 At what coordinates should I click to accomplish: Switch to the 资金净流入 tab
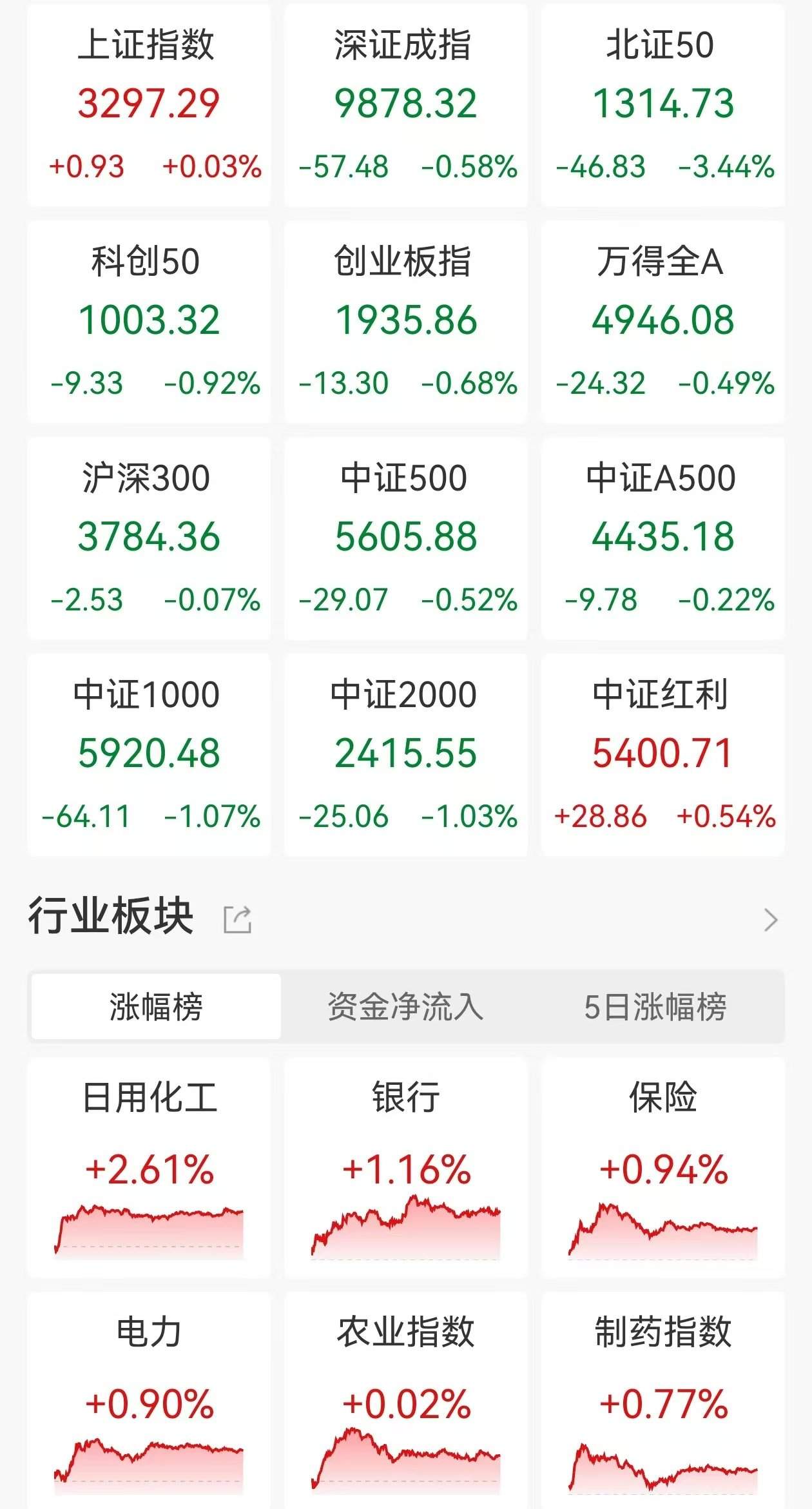[x=405, y=1007]
